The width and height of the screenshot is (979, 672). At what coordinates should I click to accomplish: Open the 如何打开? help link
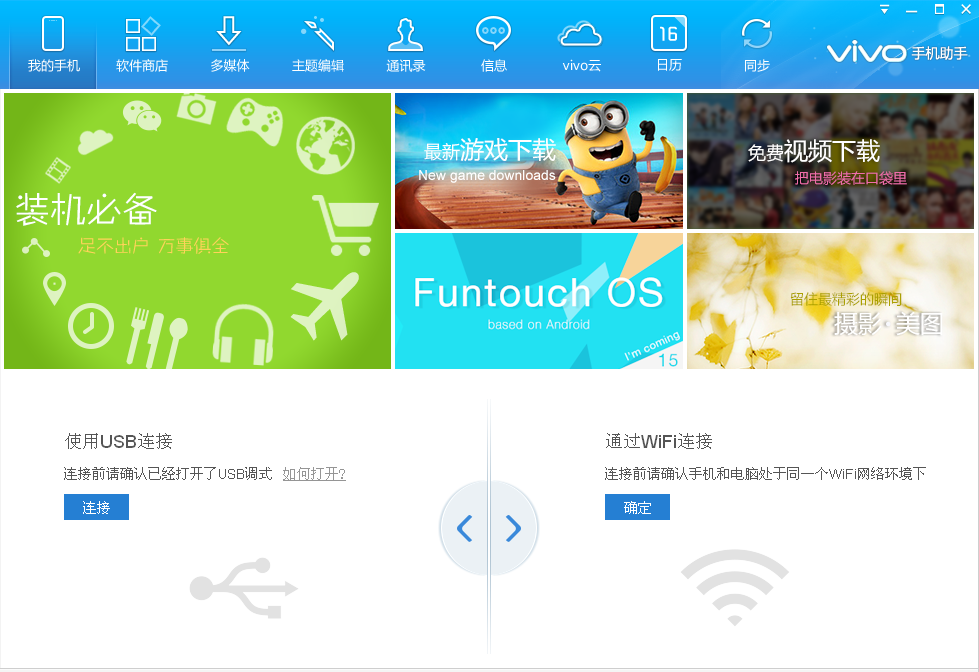(314, 474)
